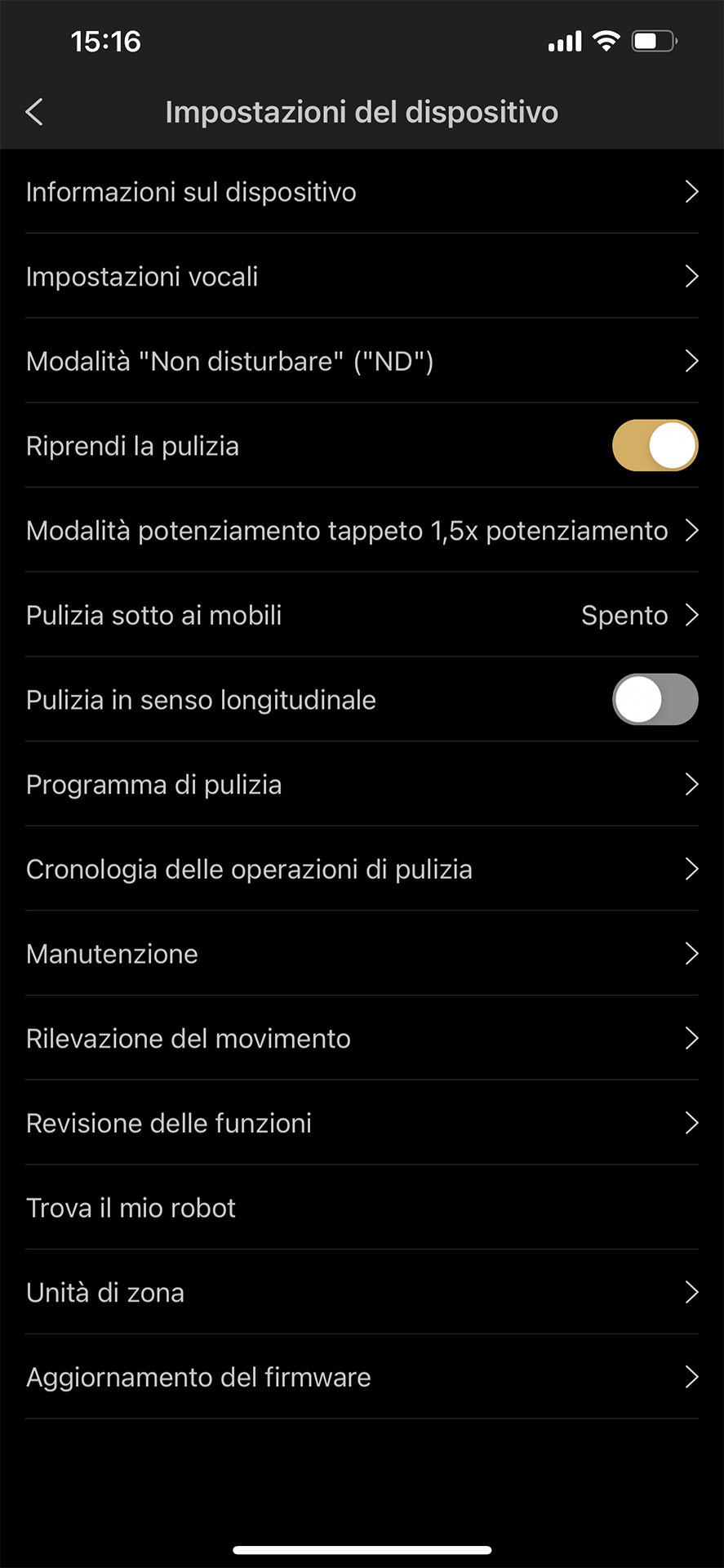
Task: Open Modalità potenziamento tappeto setting
Action: click(362, 531)
